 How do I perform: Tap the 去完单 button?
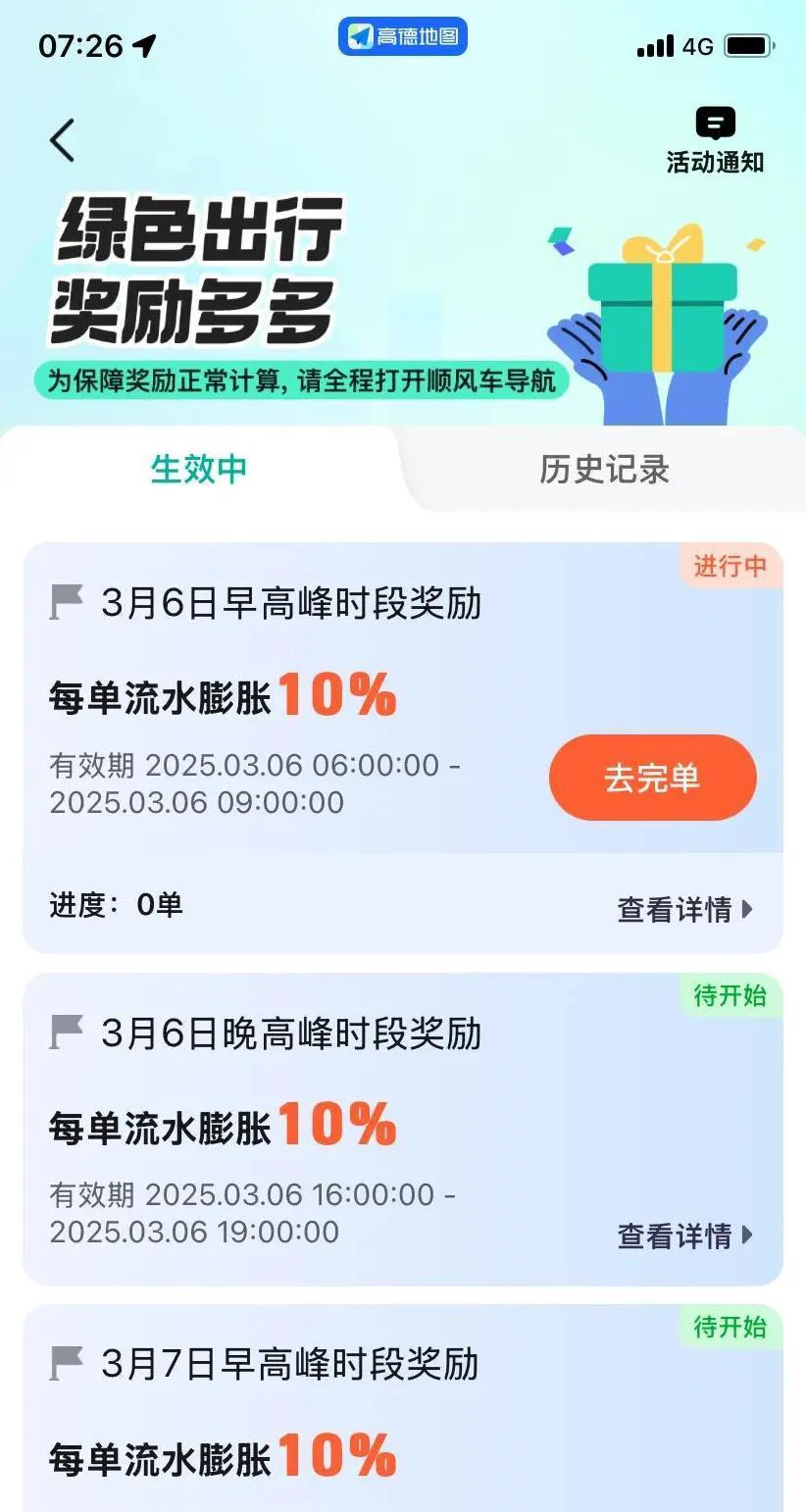(652, 778)
